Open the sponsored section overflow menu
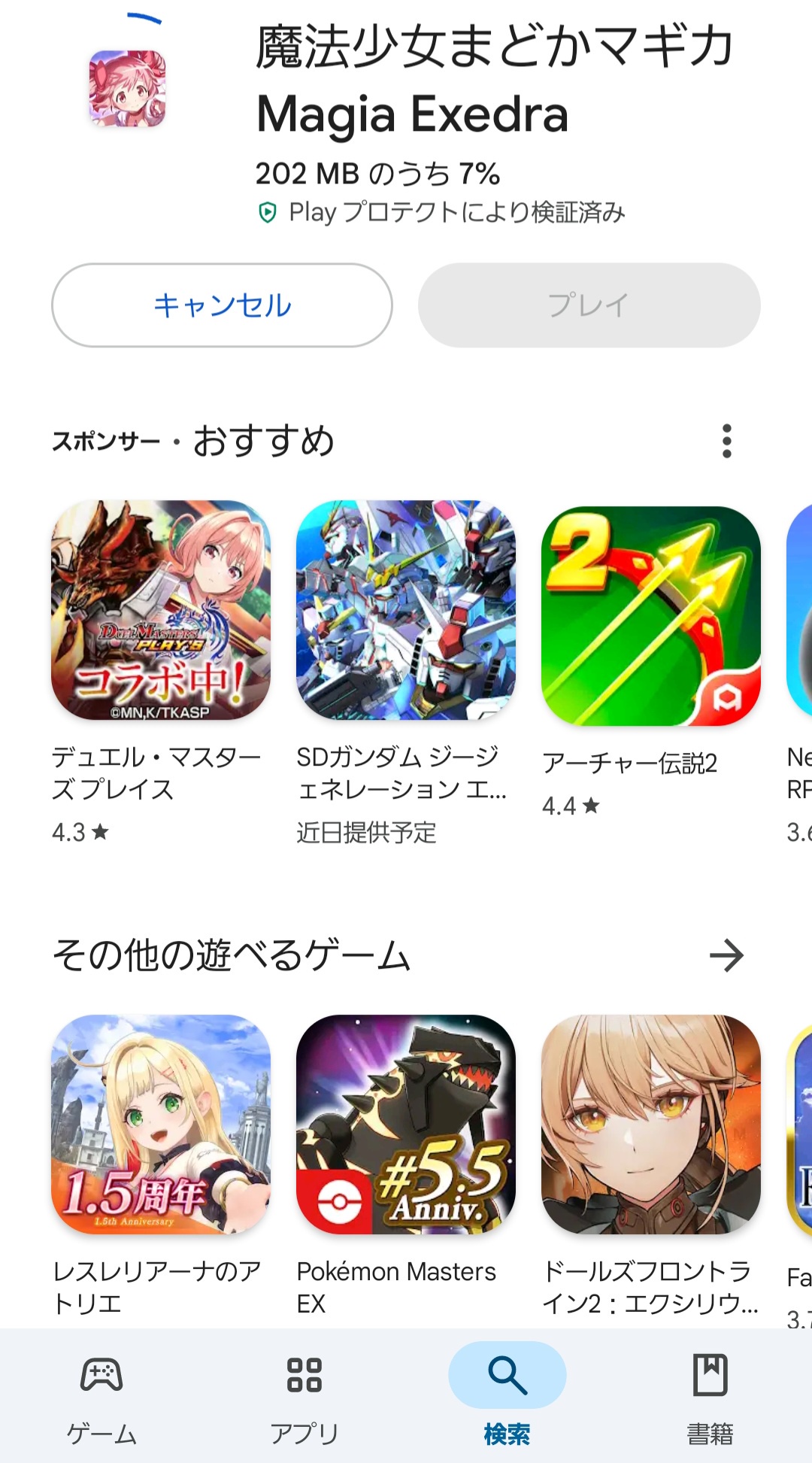Viewport: 812px width, 1463px height. coord(726,441)
